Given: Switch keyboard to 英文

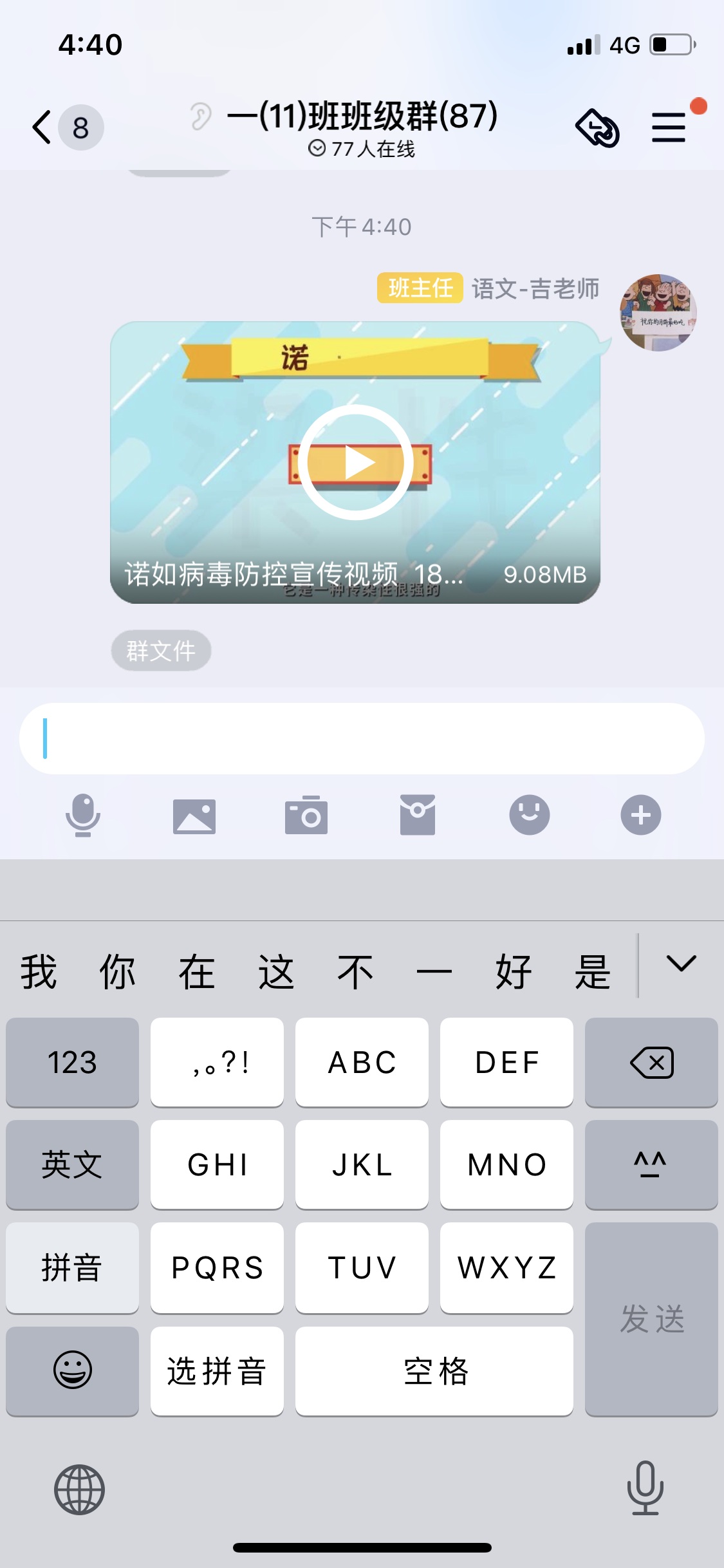Looking at the screenshot, I should coord(72,1164).
